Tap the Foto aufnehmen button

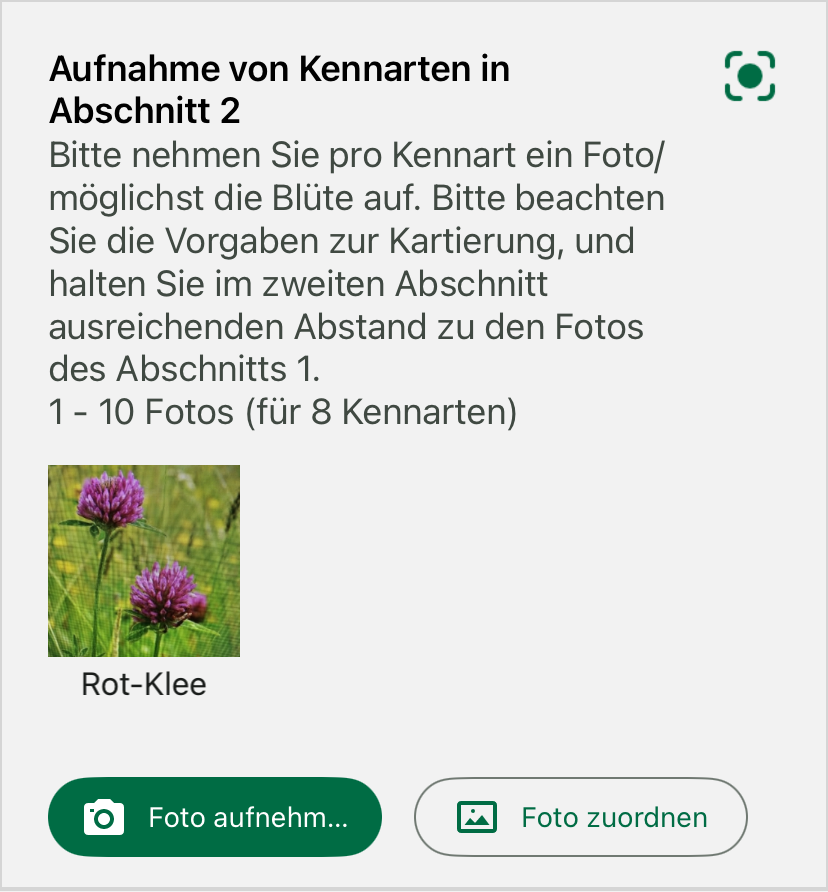coord(215,817)
